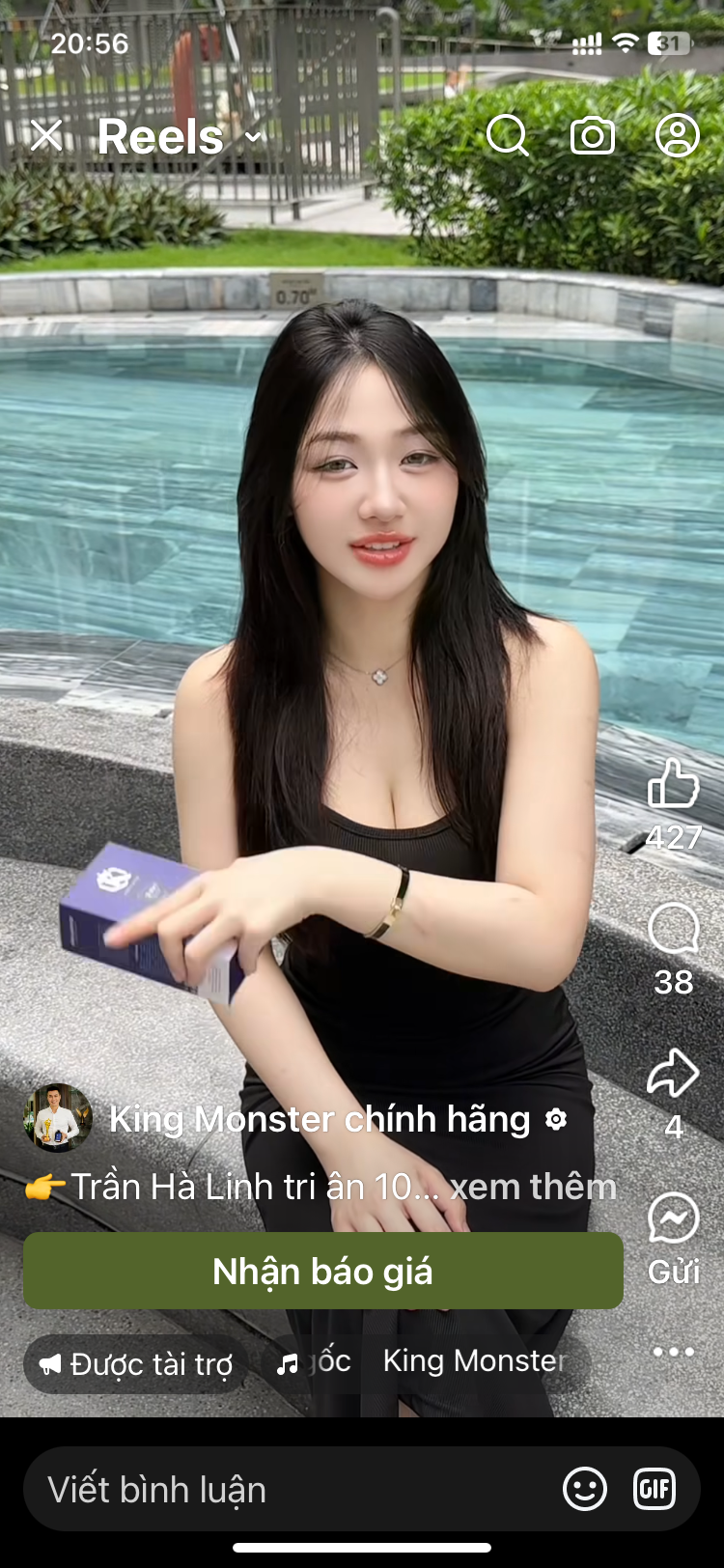724x1568 pixels.
Task: Search for reels
Action: tap(507, 136)
